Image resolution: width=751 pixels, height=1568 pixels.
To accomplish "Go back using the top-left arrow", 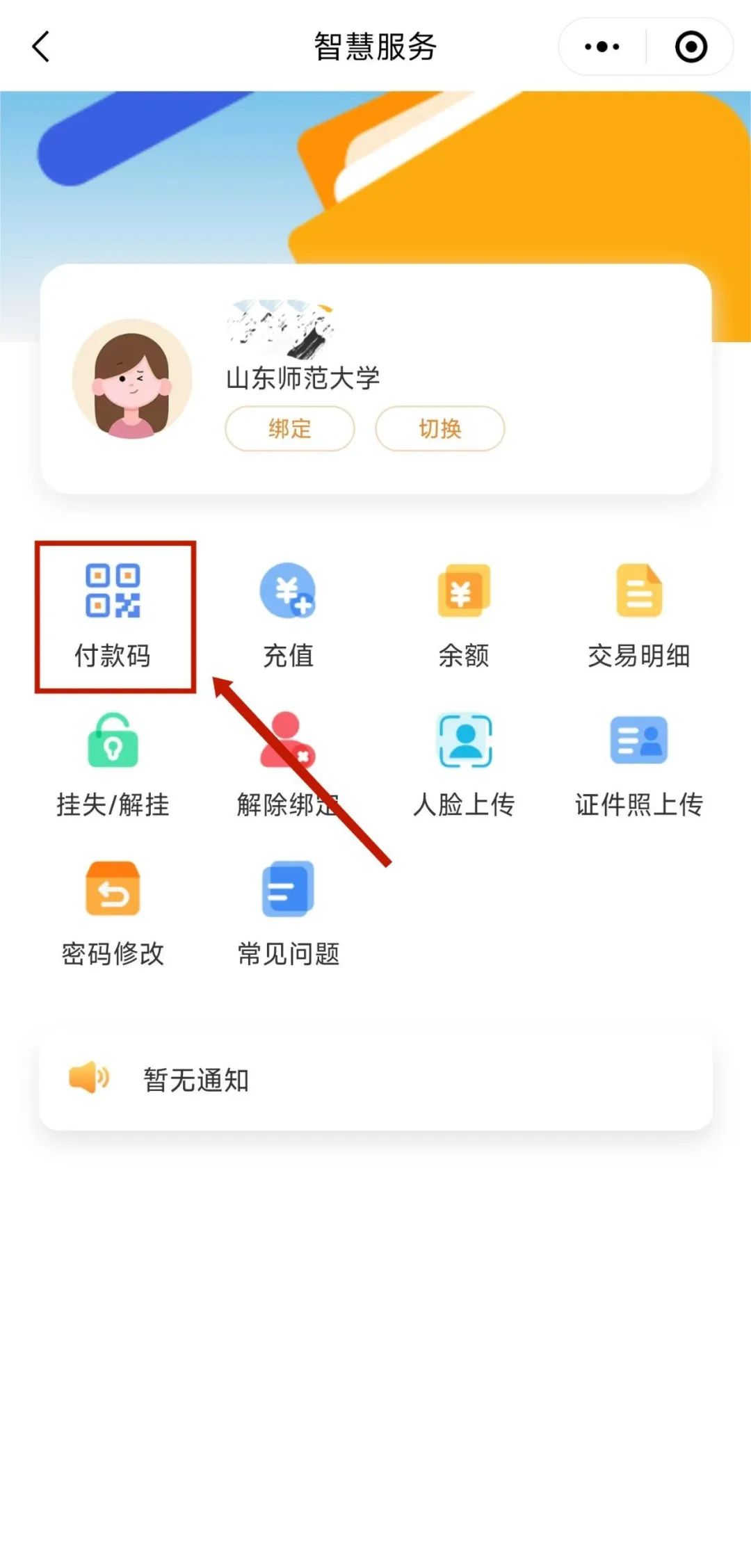I will 42,47.
